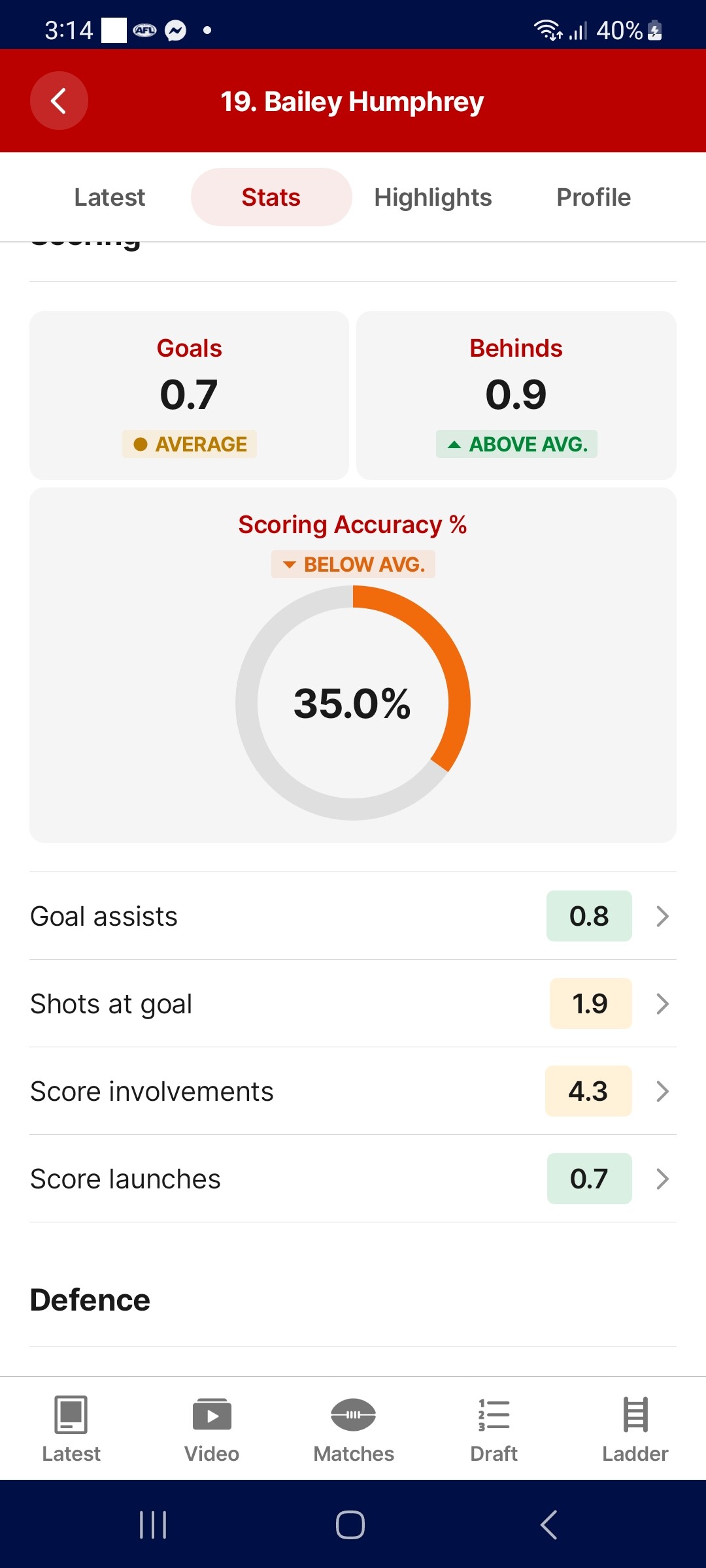The height and width of the screenshot is (1568, 706).
Task: Go to the Video section
Action: tap(212, 1429)
